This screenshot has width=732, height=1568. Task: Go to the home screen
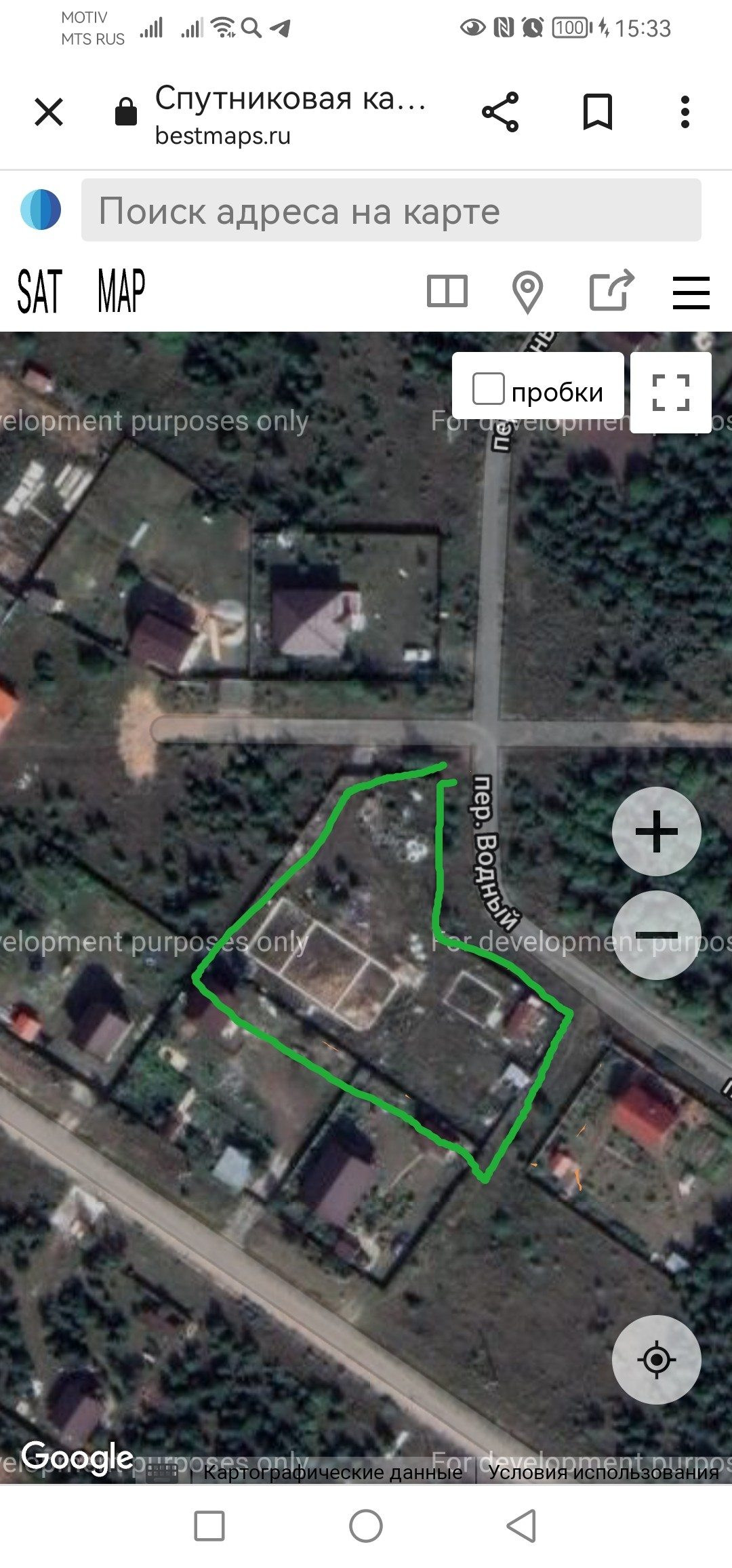pyautogui.click(x=366, y=1526)
